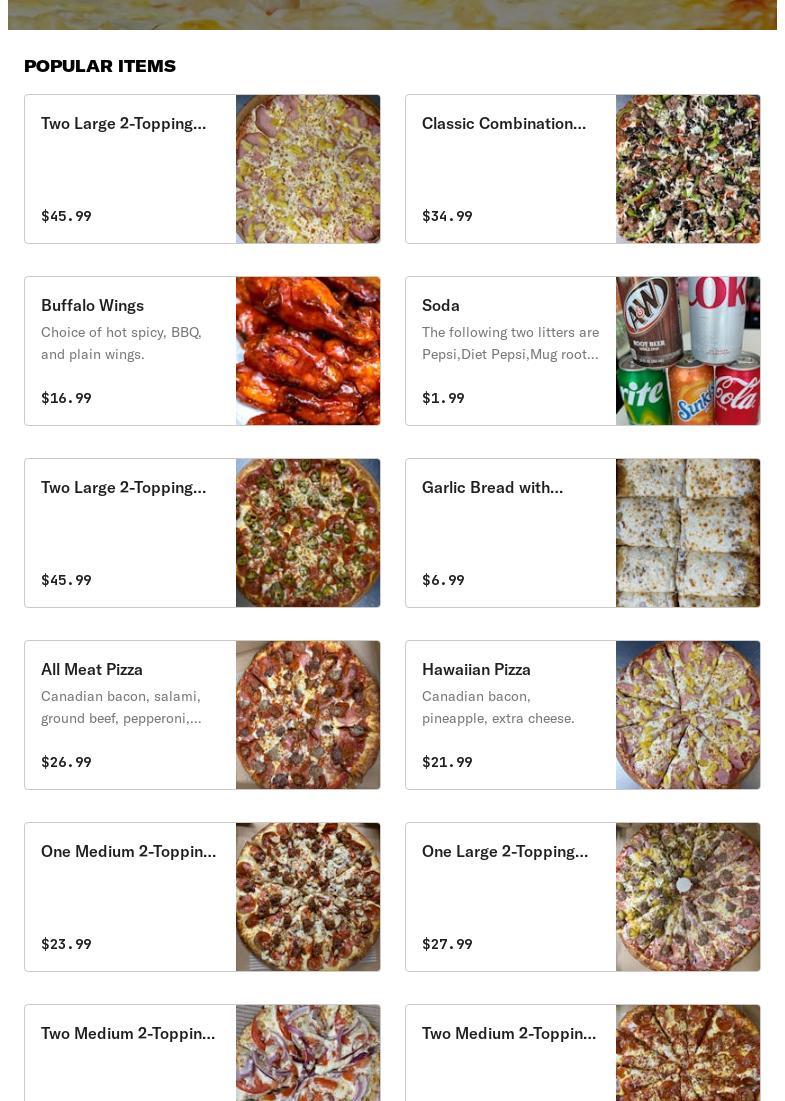The width and height of the screenshot is (785, 1101).
Task: Open Two Large 2-Topping card with pineapple pizza photo
Action: 202,169
